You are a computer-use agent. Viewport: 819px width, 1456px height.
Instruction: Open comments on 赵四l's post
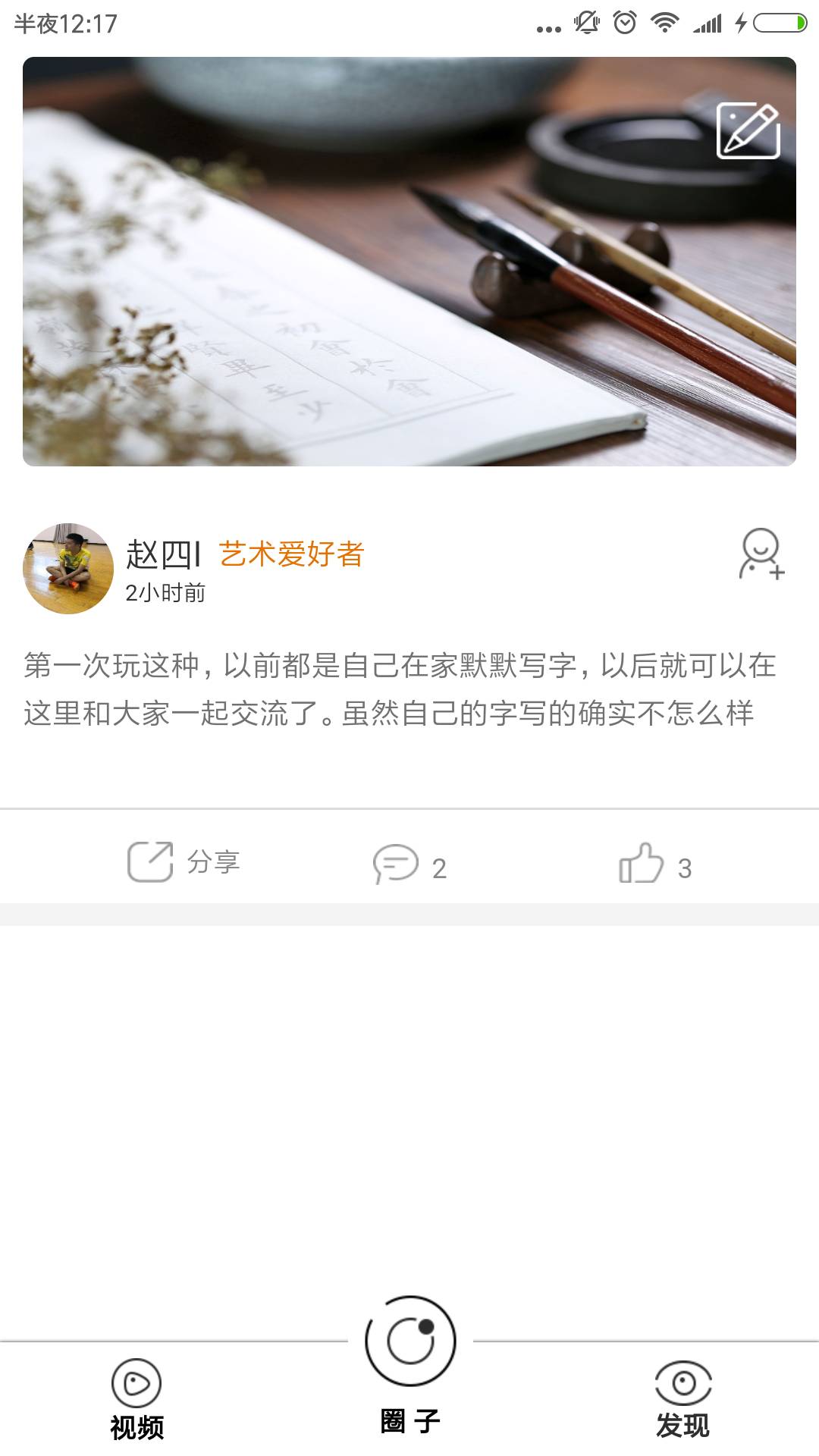[x=409, y=864]
